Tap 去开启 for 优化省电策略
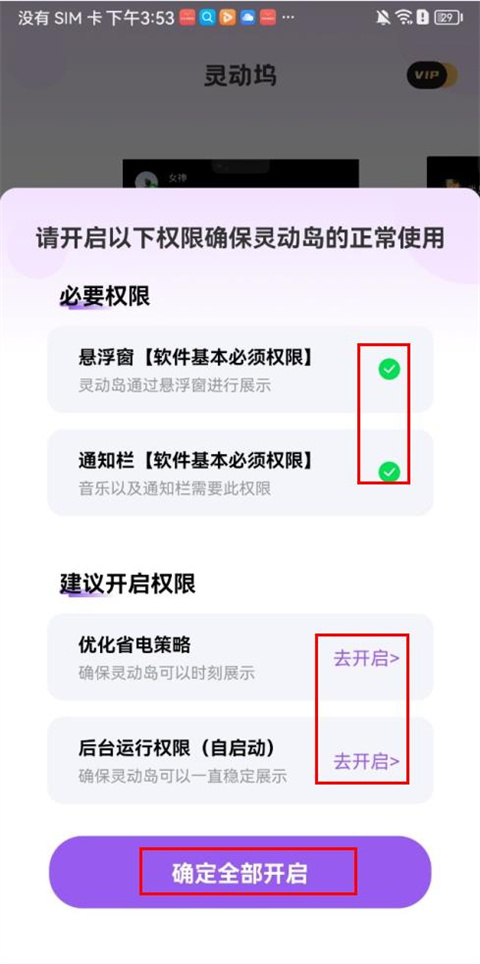 [366, 658]
